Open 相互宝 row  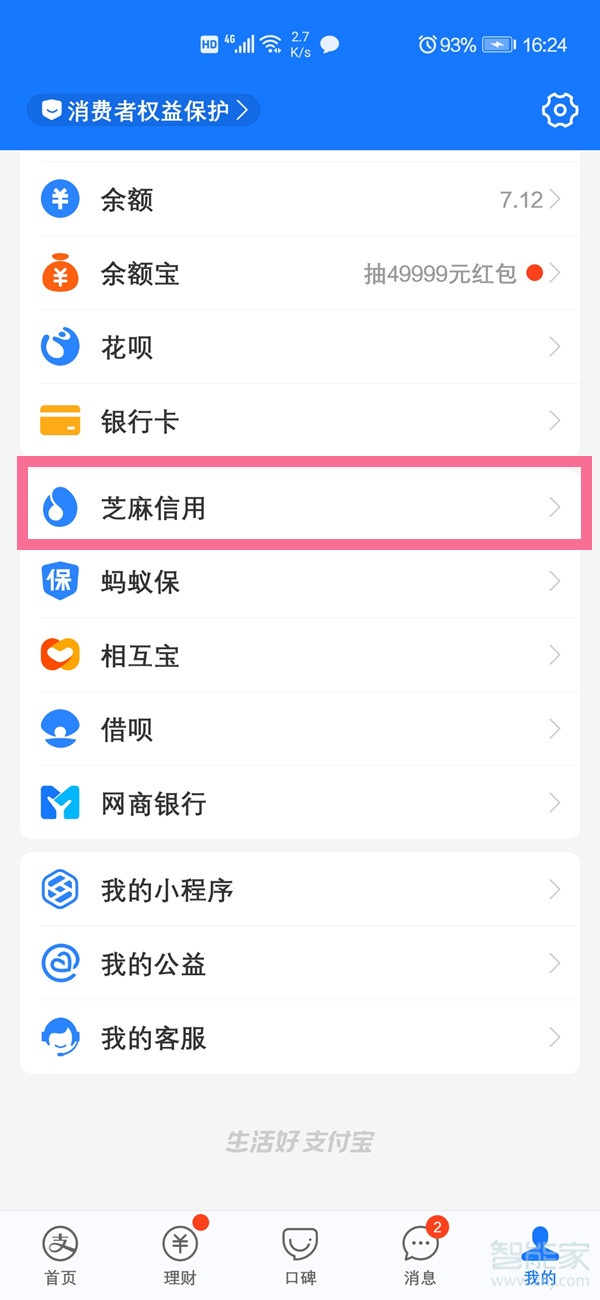(x=300, y=656)
